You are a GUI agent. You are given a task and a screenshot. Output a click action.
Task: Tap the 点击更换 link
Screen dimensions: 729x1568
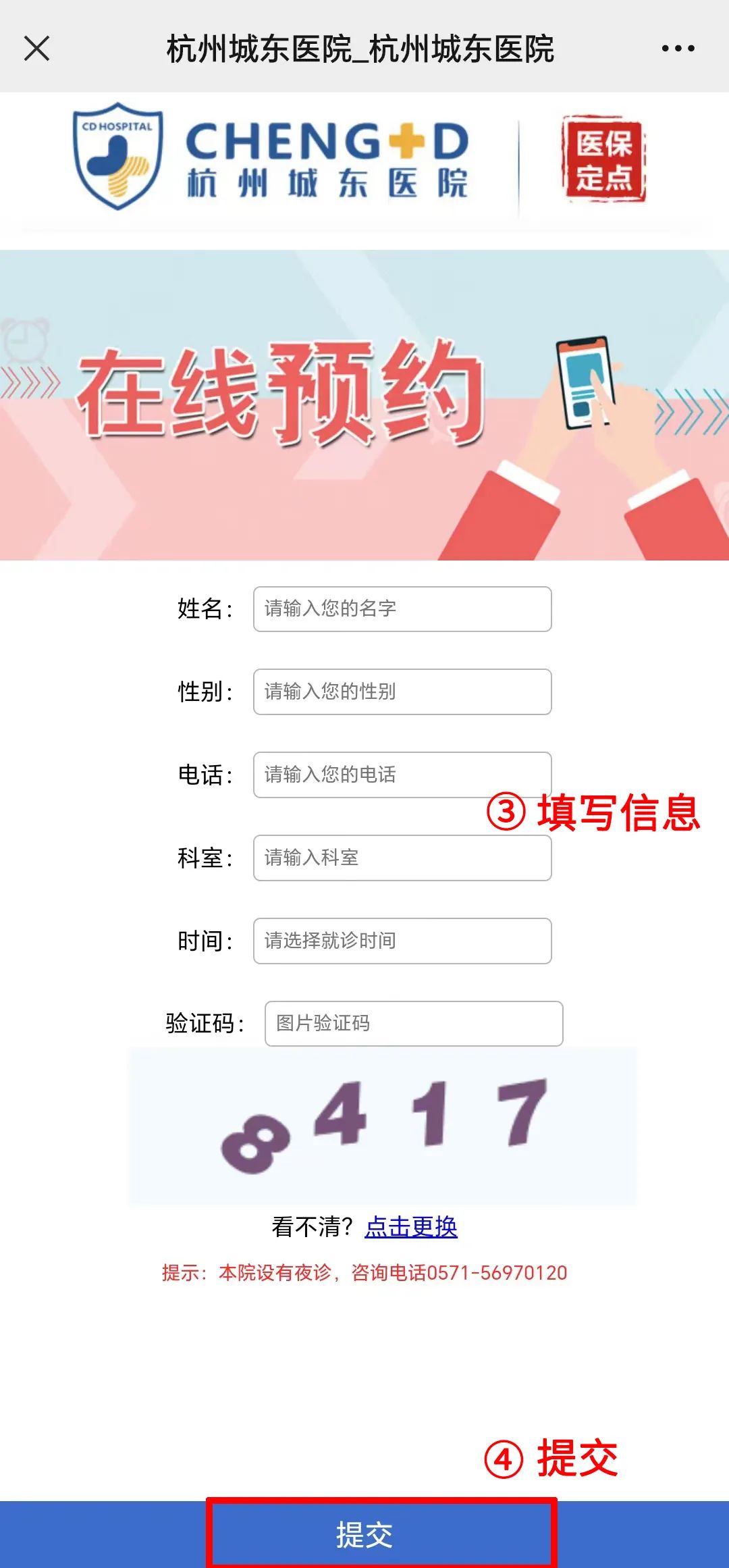(x=411, y=1227)
